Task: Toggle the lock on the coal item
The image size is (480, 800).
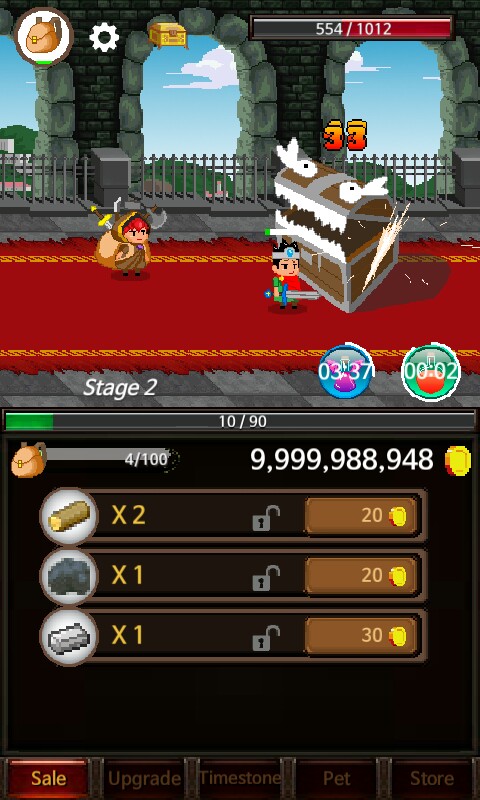Action: click(266, 578)
